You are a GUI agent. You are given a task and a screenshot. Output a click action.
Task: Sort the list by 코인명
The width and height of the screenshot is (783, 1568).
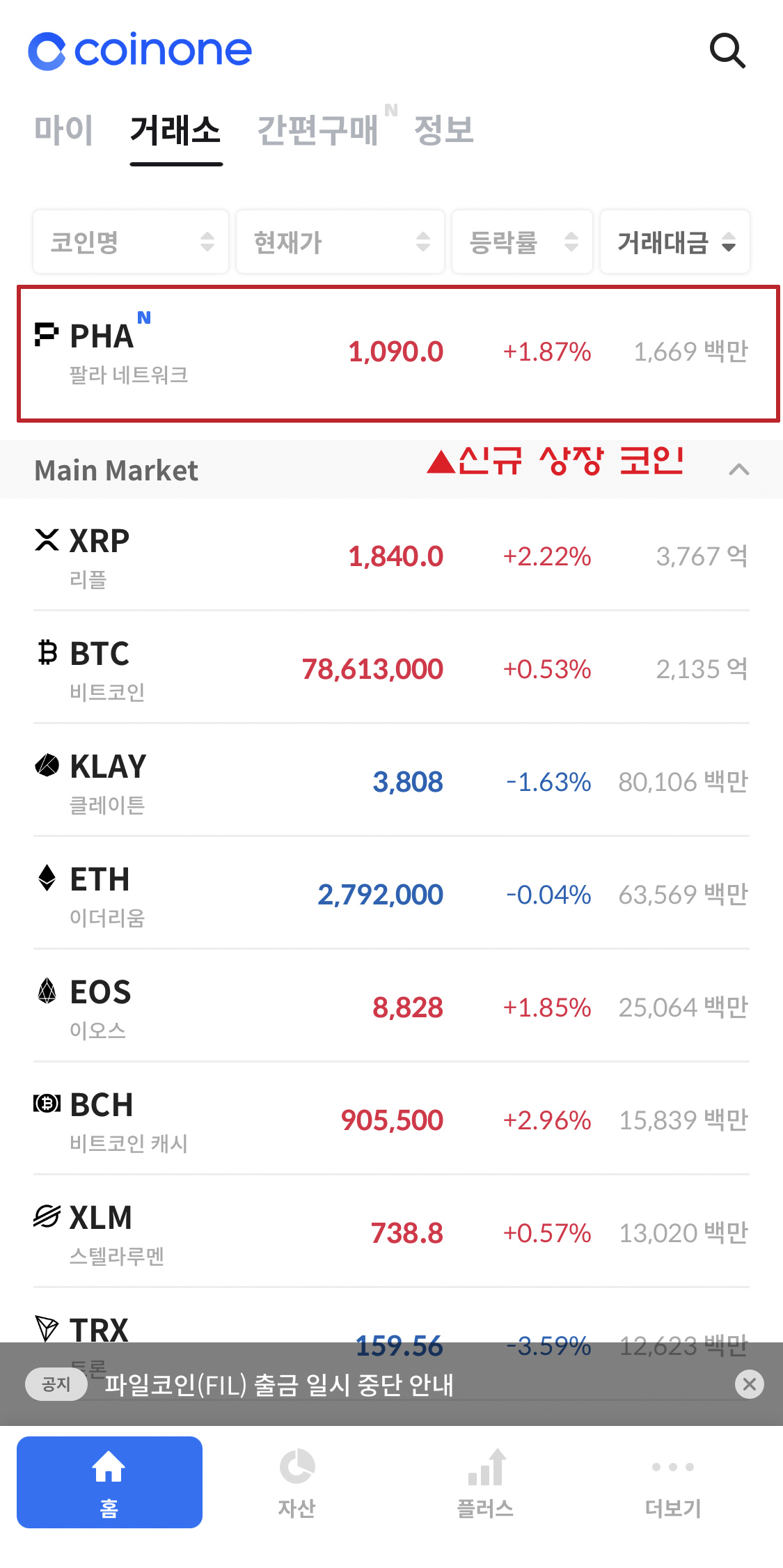131,242
